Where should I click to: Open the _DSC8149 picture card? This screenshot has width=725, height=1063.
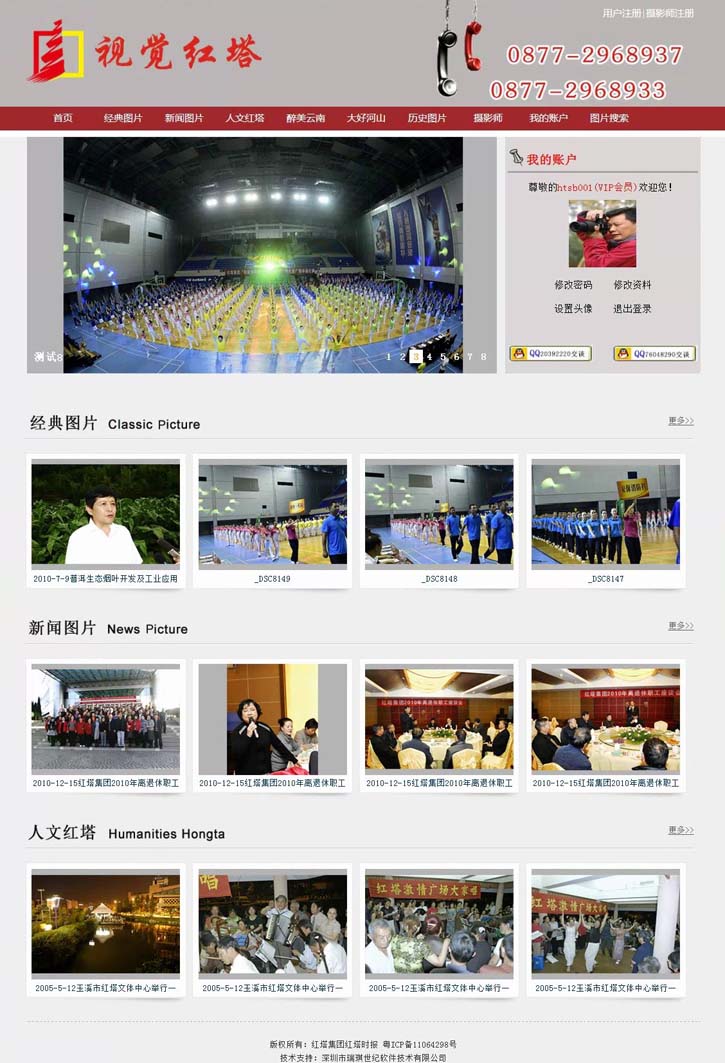(x=272, y=520)
